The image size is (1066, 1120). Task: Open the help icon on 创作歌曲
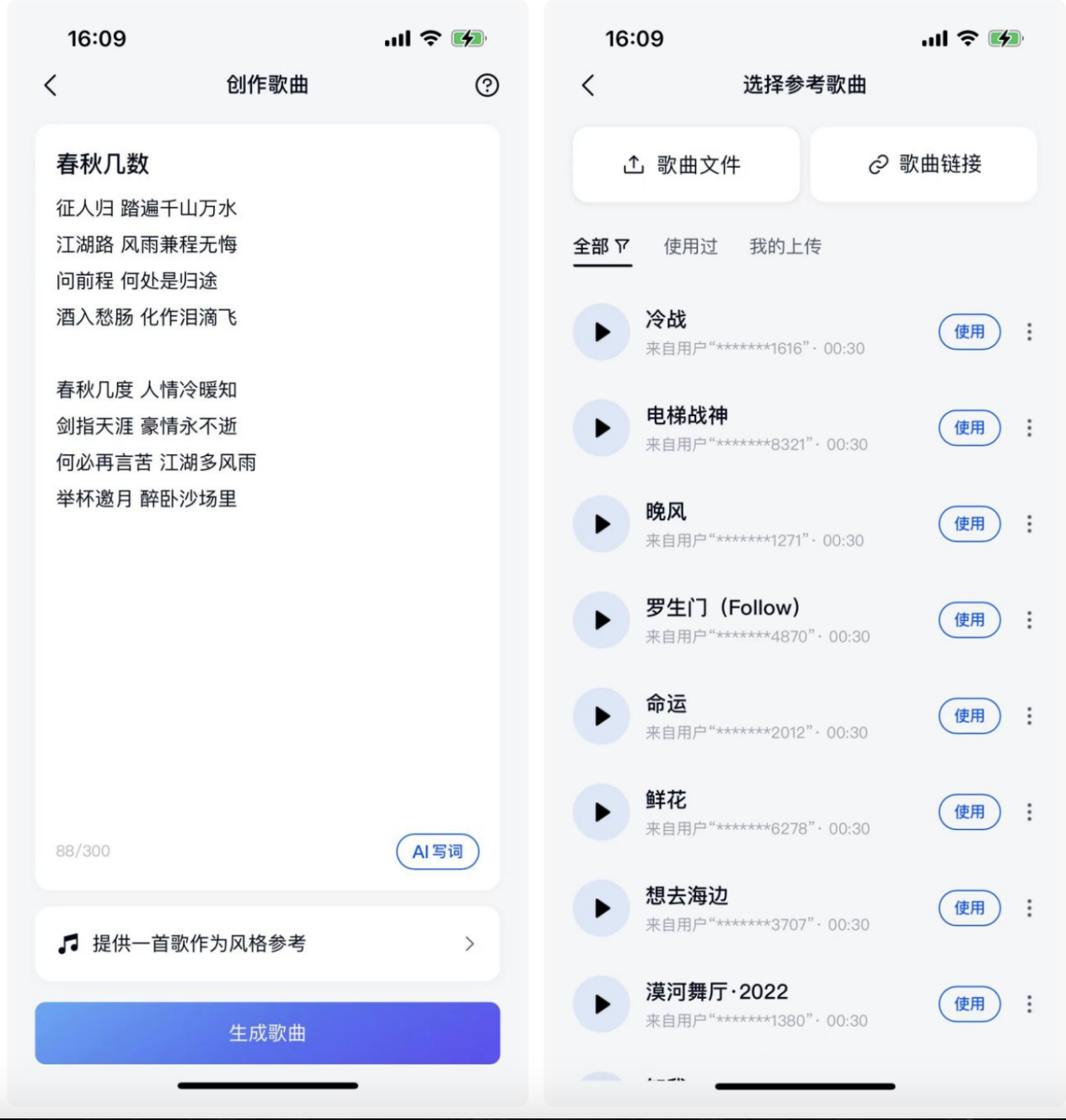point(486,85)
